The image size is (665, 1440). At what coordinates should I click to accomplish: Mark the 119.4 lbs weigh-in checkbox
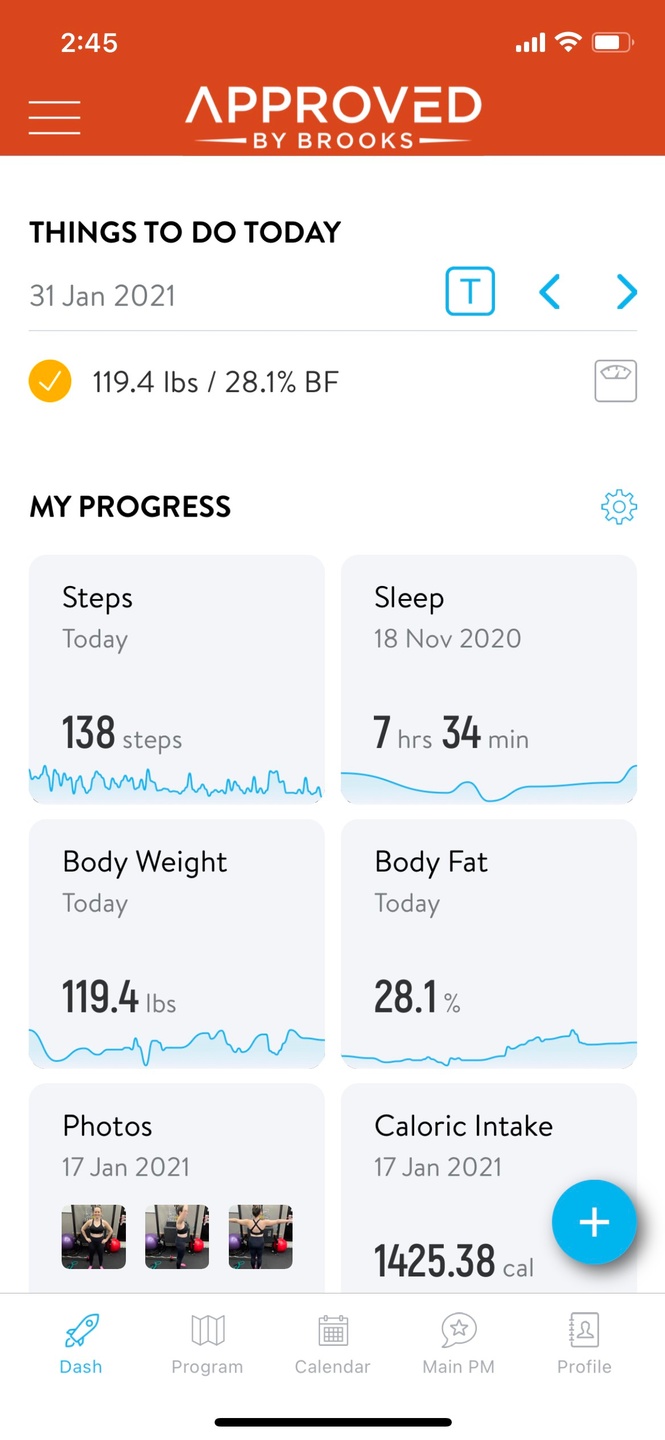(x=50, y=382)
